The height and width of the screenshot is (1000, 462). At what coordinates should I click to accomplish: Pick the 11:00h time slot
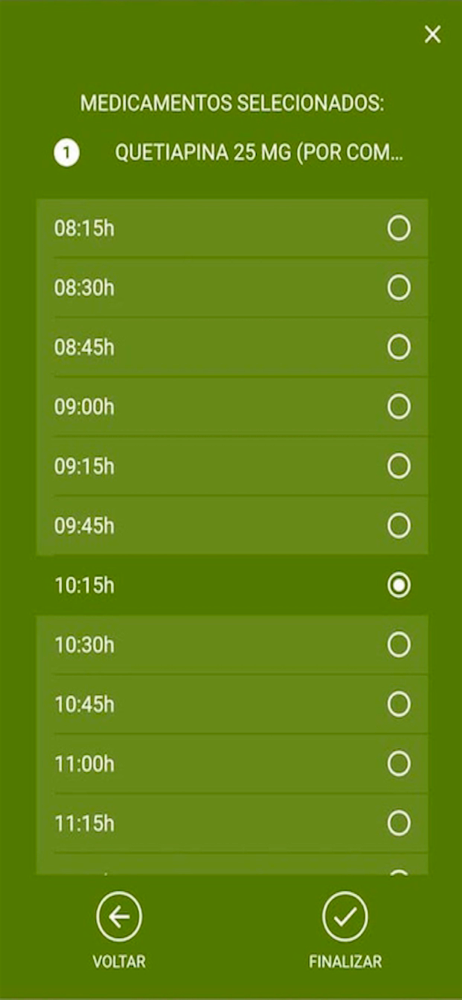pyautogui.click(x=232, y=764)
